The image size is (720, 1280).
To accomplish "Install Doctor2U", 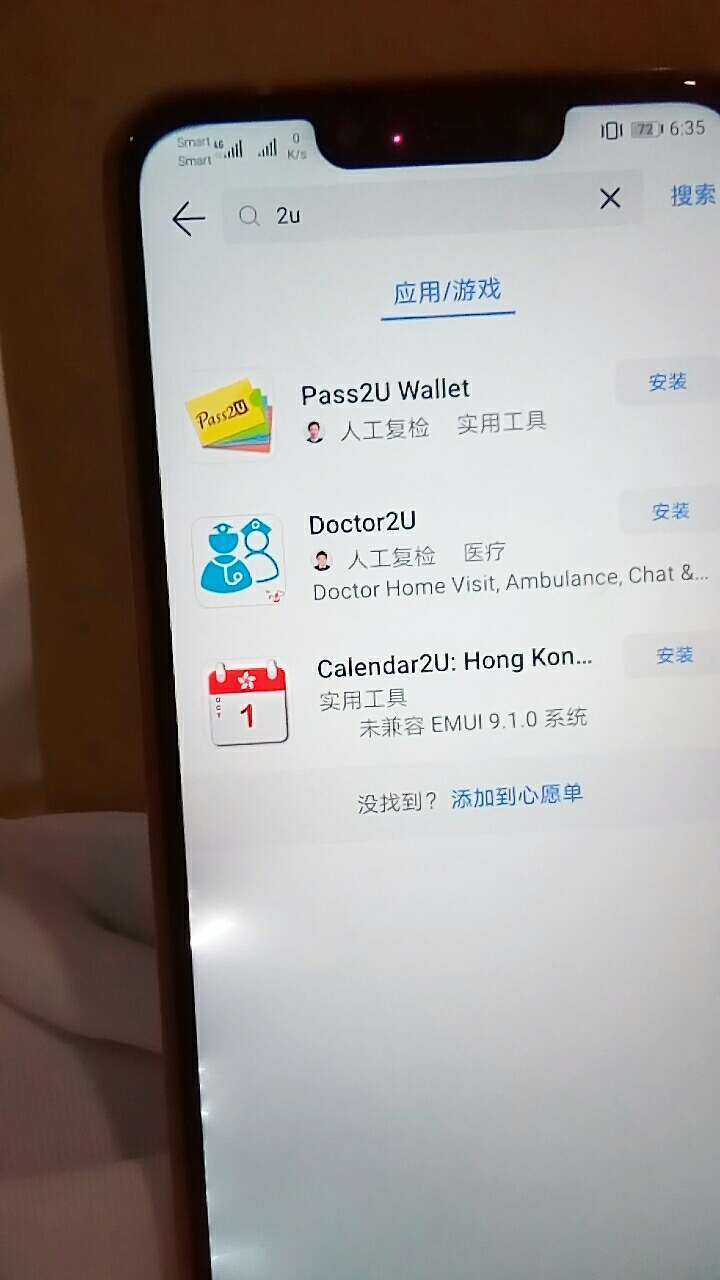I will [x=671, y=511].
